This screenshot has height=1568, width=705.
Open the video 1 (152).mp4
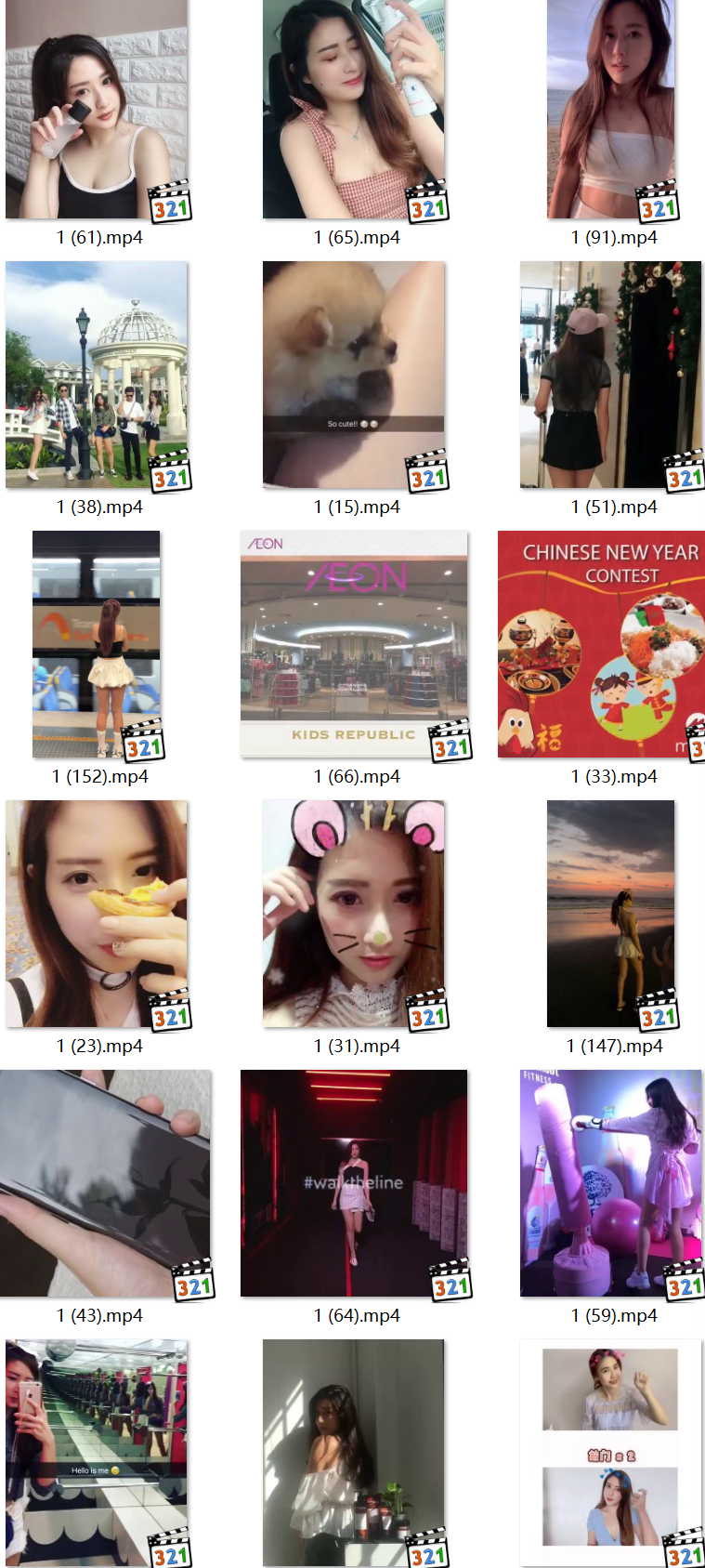click(97, 644)
